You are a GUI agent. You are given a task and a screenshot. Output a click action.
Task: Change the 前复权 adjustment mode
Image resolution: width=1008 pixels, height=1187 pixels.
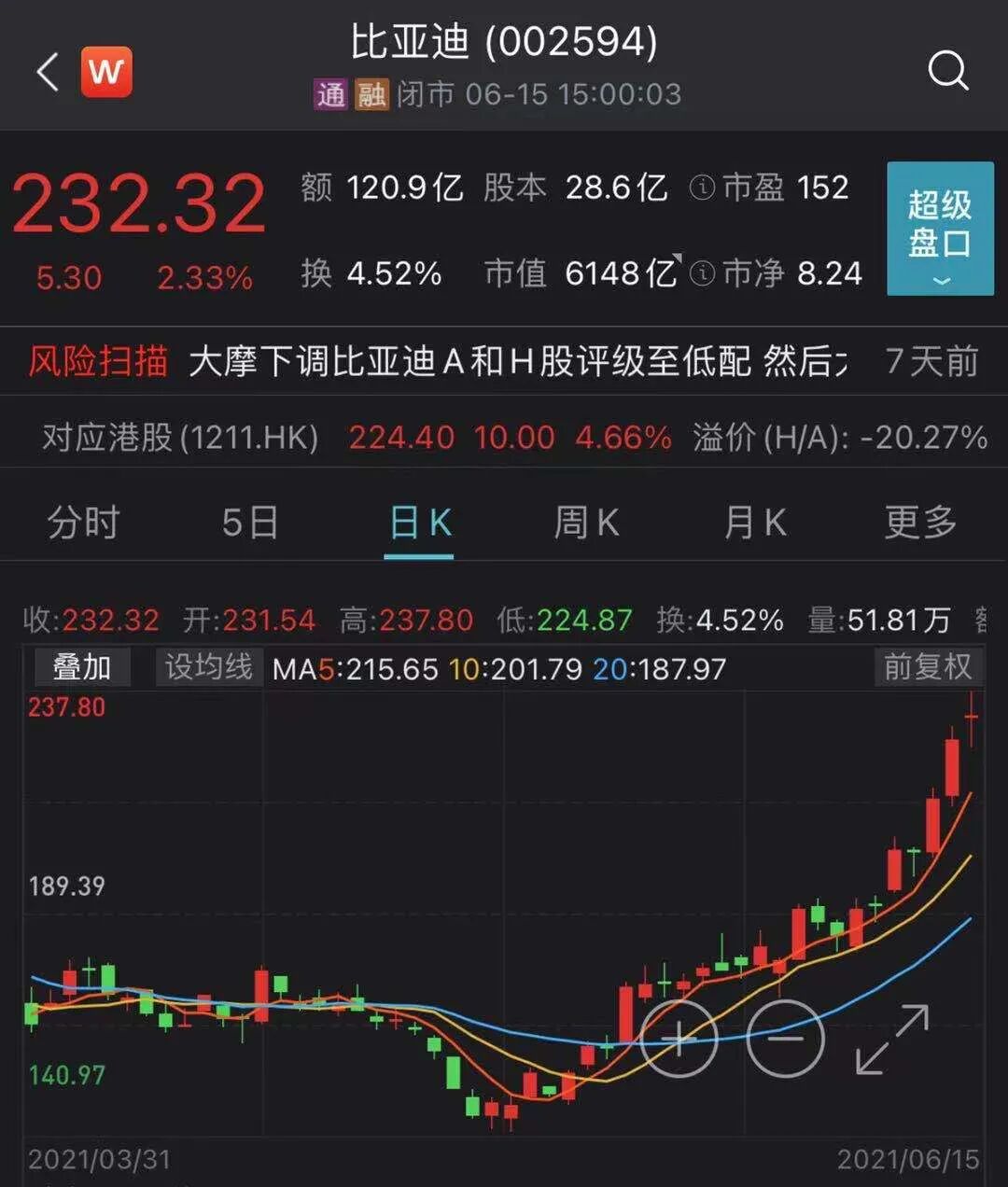928,667
